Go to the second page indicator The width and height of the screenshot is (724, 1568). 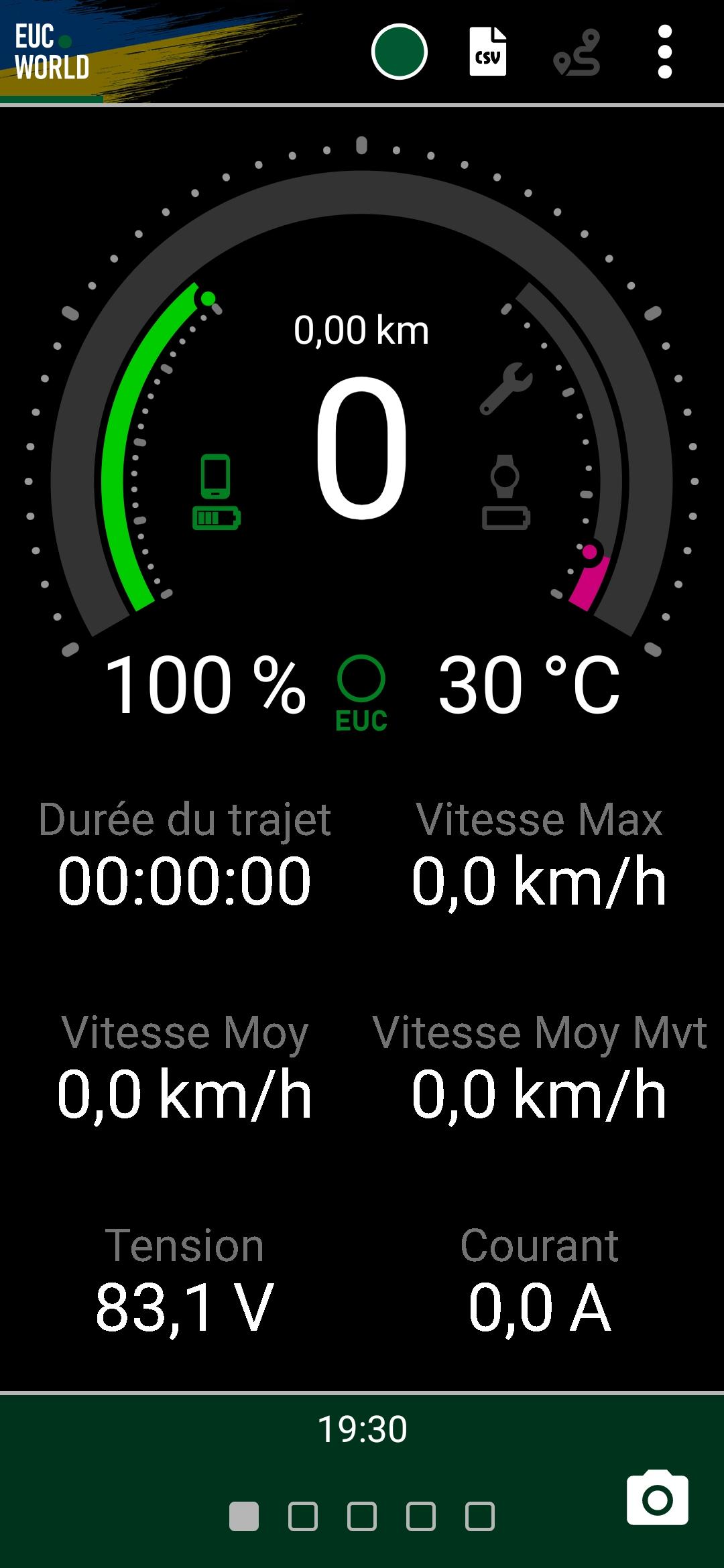(303, 1516)
